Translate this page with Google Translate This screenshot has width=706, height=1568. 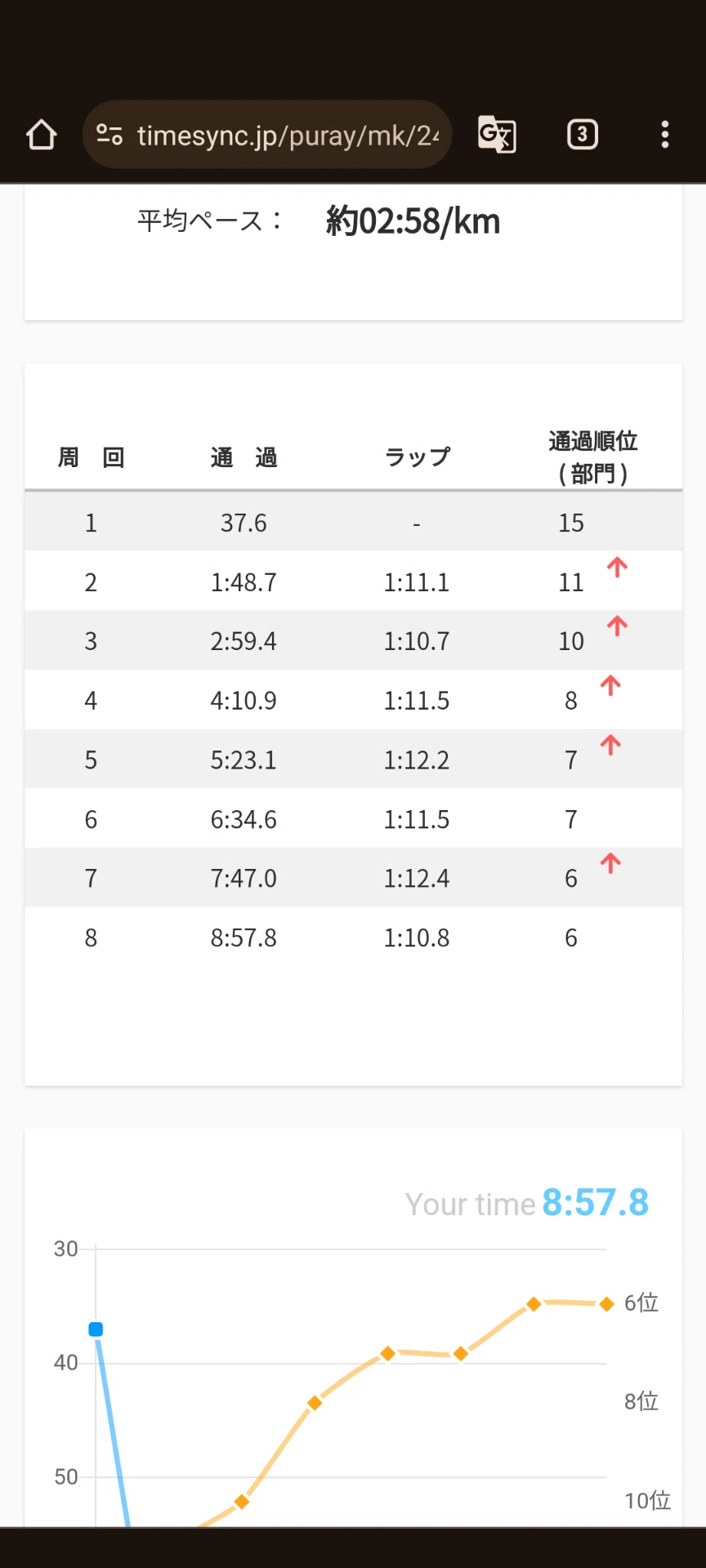point(497,135)
